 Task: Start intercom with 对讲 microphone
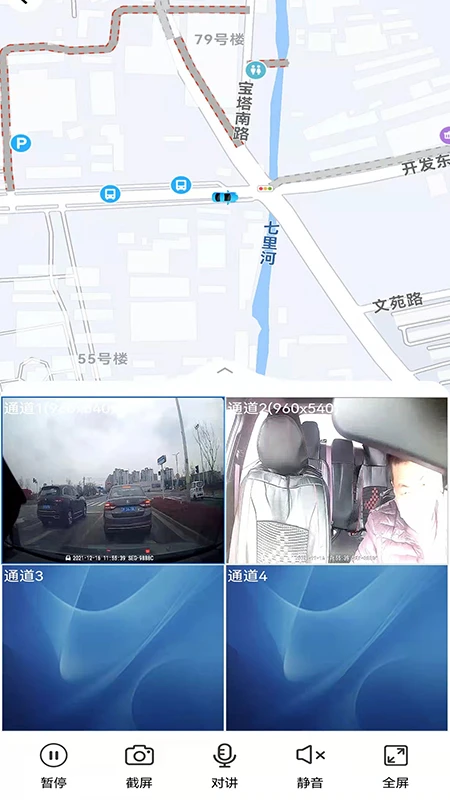[x=224, y=765]
